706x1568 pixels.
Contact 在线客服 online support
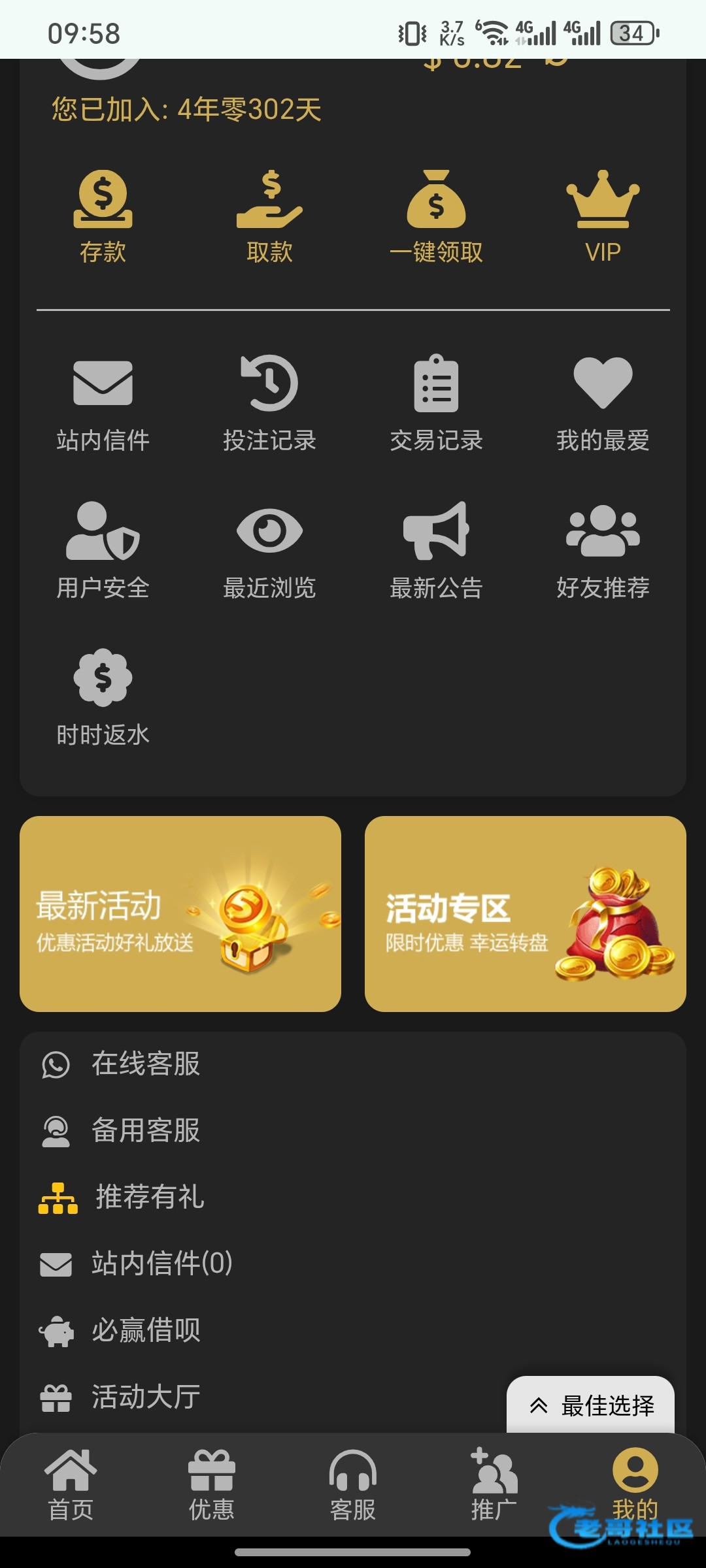point(145,1064)
